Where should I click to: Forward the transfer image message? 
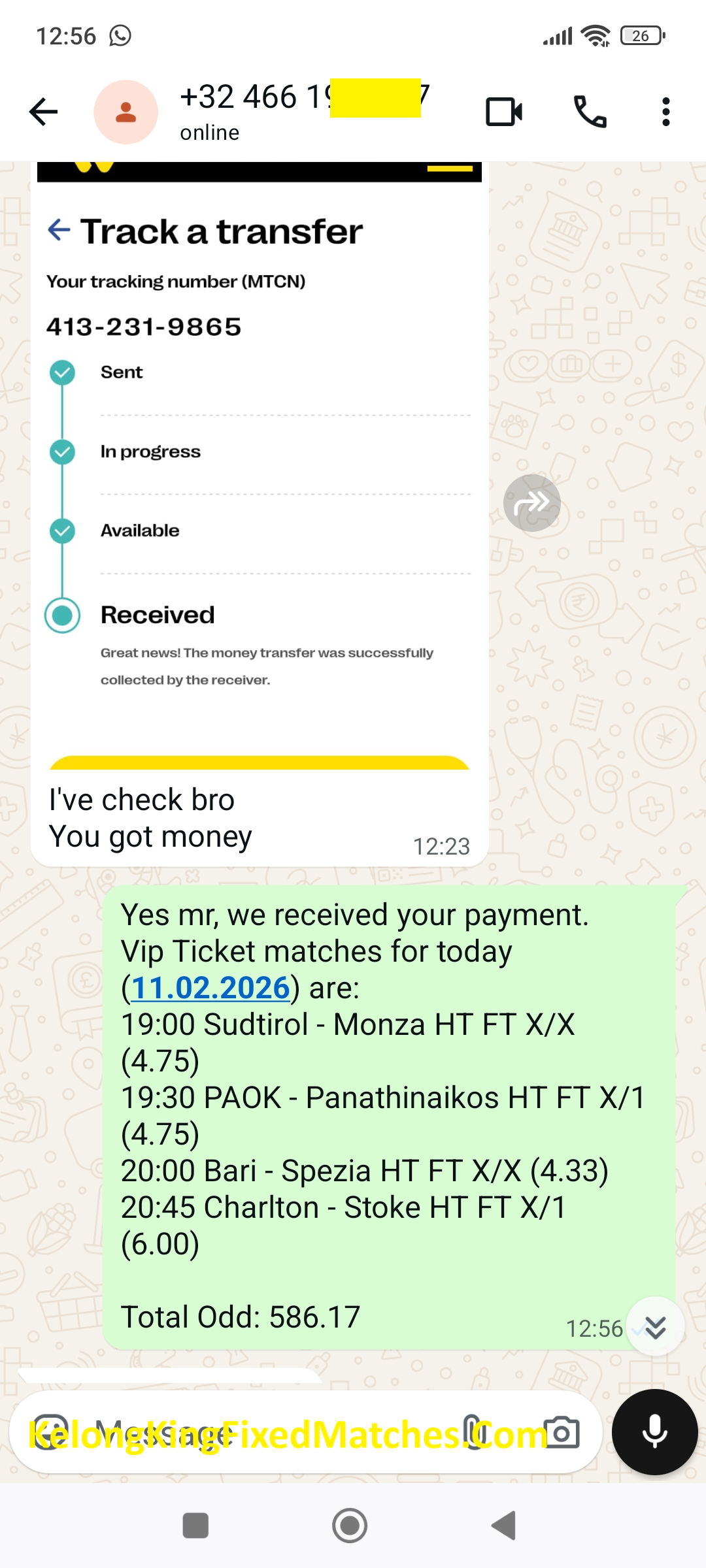coord(531,502)
